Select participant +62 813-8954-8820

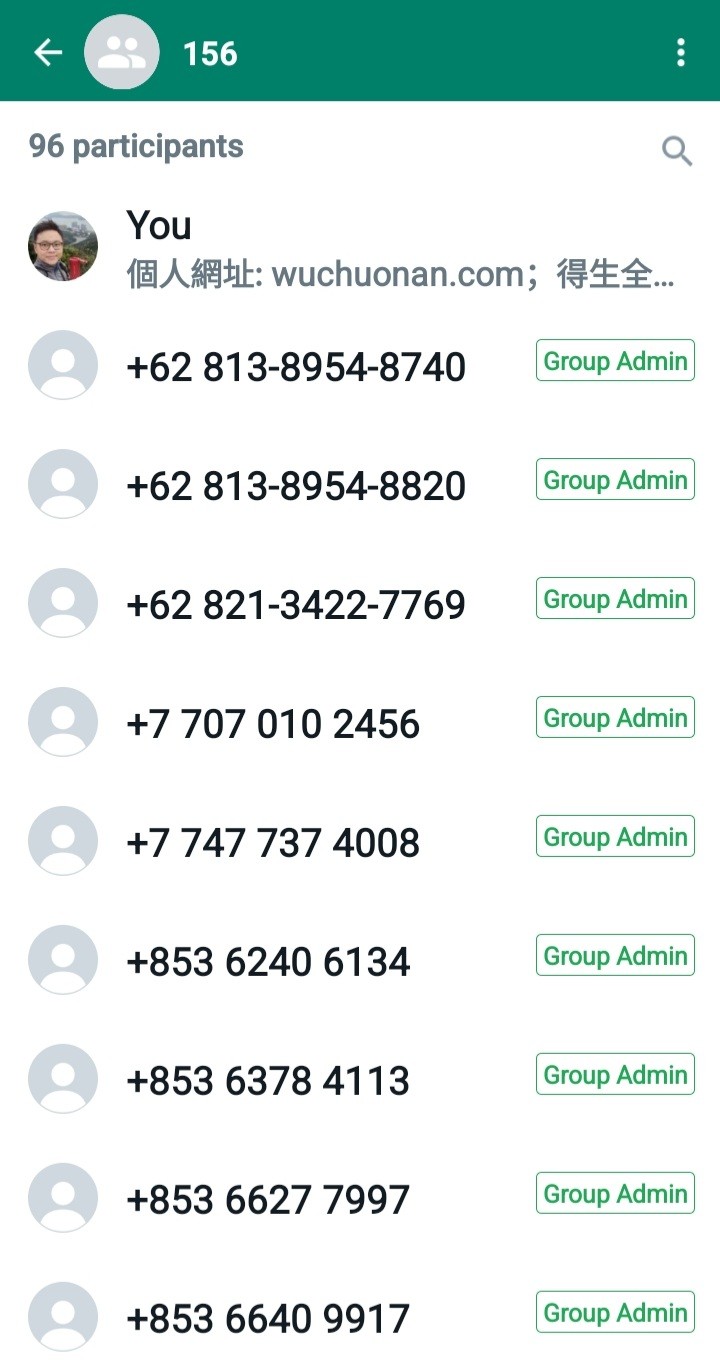tap(360, 484)
